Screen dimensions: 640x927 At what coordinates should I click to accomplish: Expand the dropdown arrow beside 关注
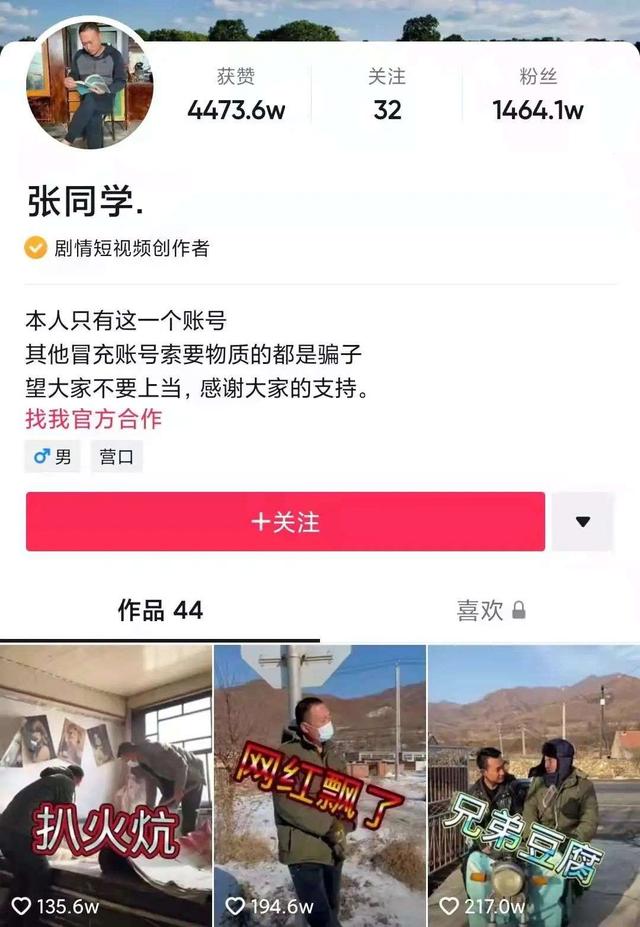coord(582,521)
